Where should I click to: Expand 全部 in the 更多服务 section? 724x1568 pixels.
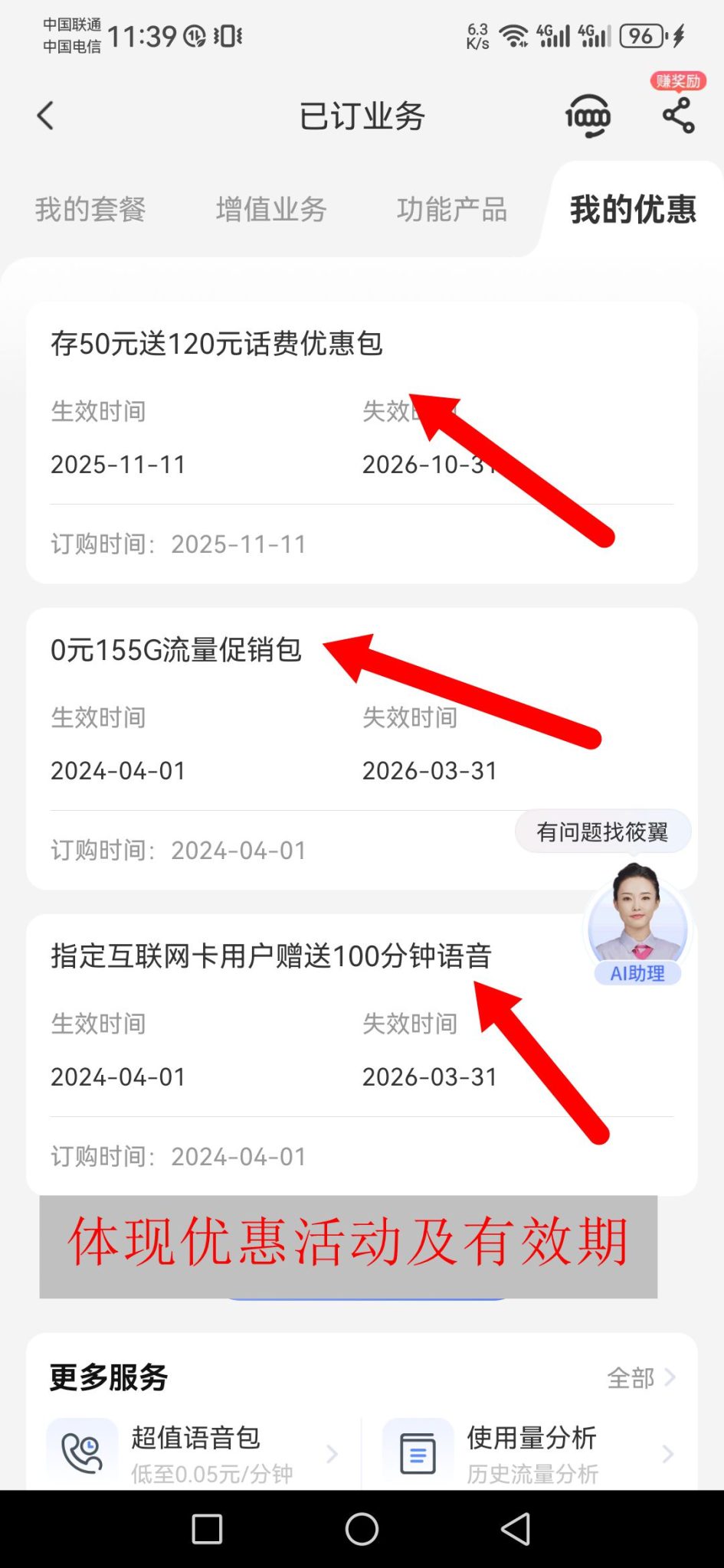click(630, 1377)
